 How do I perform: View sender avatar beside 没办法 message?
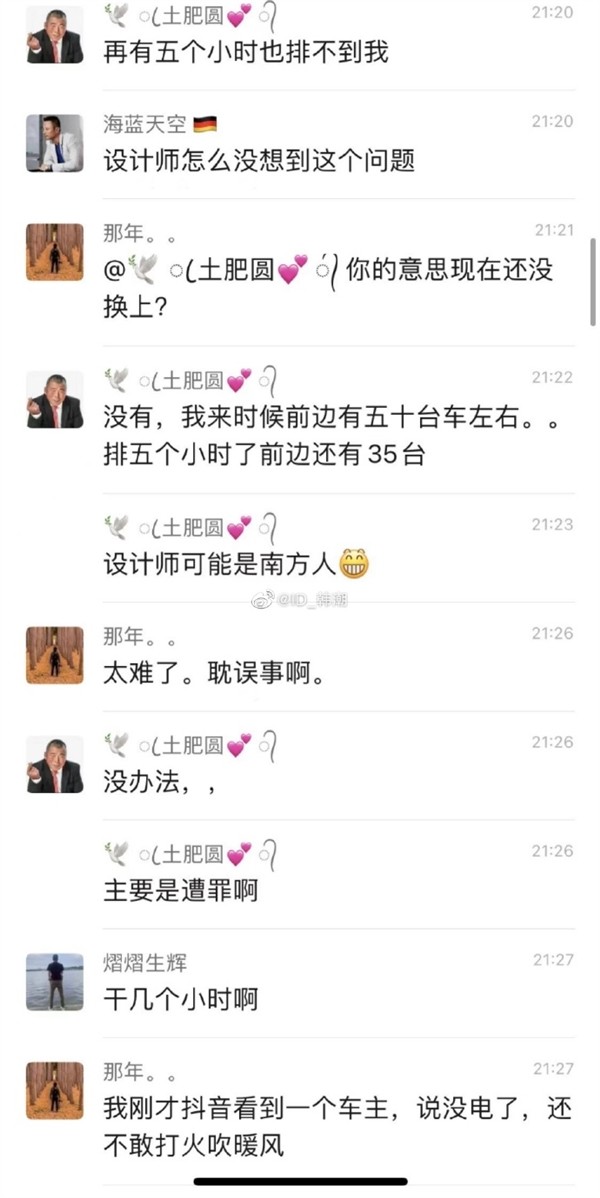pos(54,764)
